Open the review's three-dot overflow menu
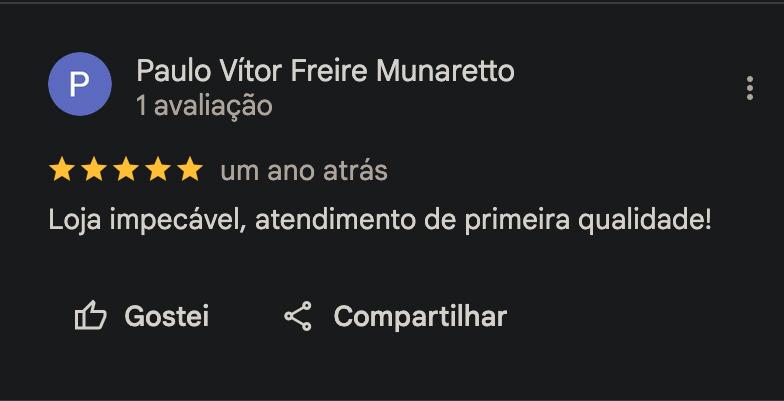This screenshot has width=784, height=401. [749, 88]
